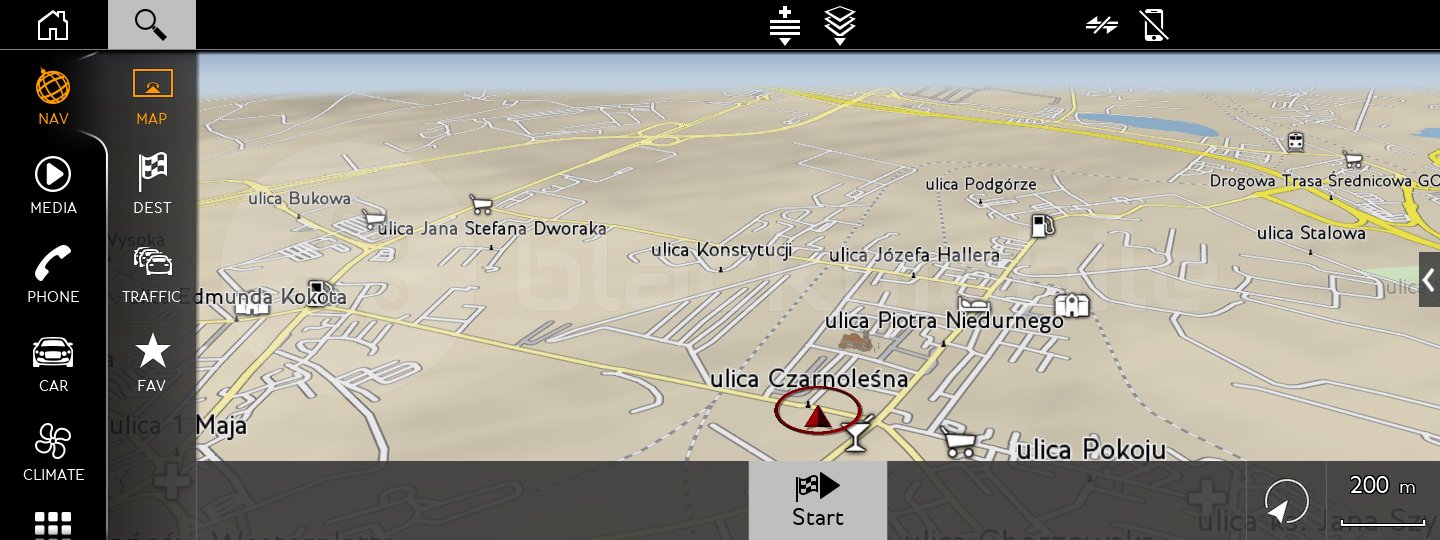Go to CLIMATE controls
Image resolution: width=1440 pixels, height=540 pixels.
[x=53, y=453]
